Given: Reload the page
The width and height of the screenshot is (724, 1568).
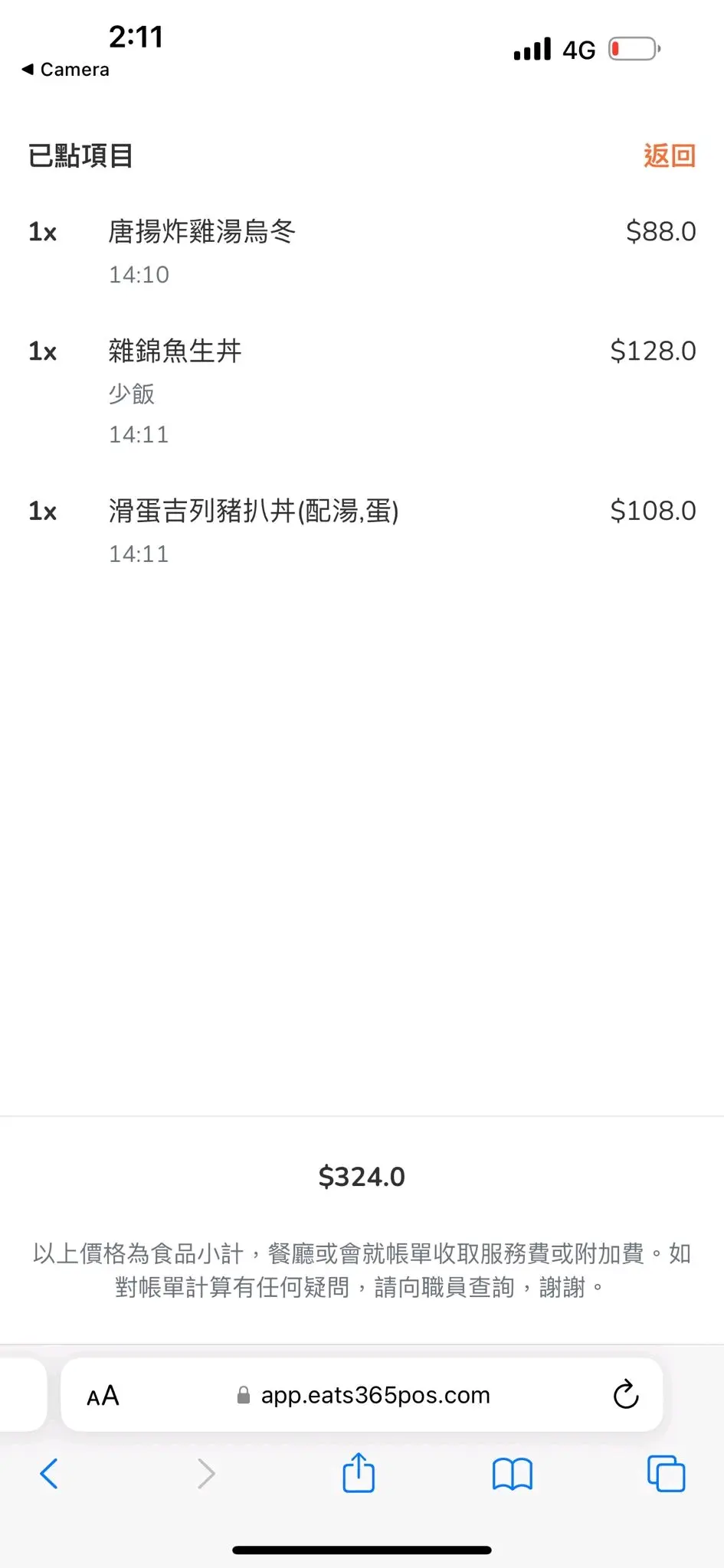Looking at the screenshot, I should pyautogui.click(x=626, y=1395).
